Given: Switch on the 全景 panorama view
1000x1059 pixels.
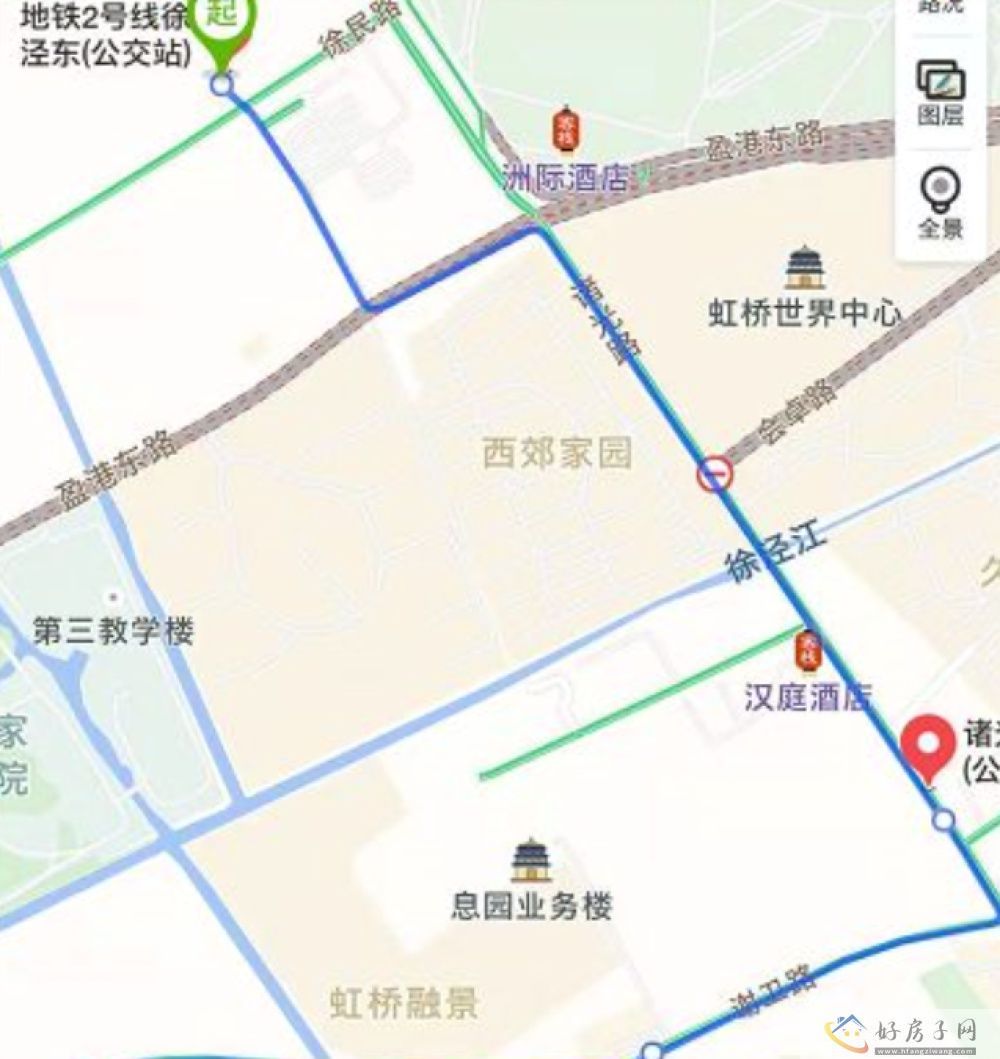Looking at the screenshot, I should tap(940, 203).
